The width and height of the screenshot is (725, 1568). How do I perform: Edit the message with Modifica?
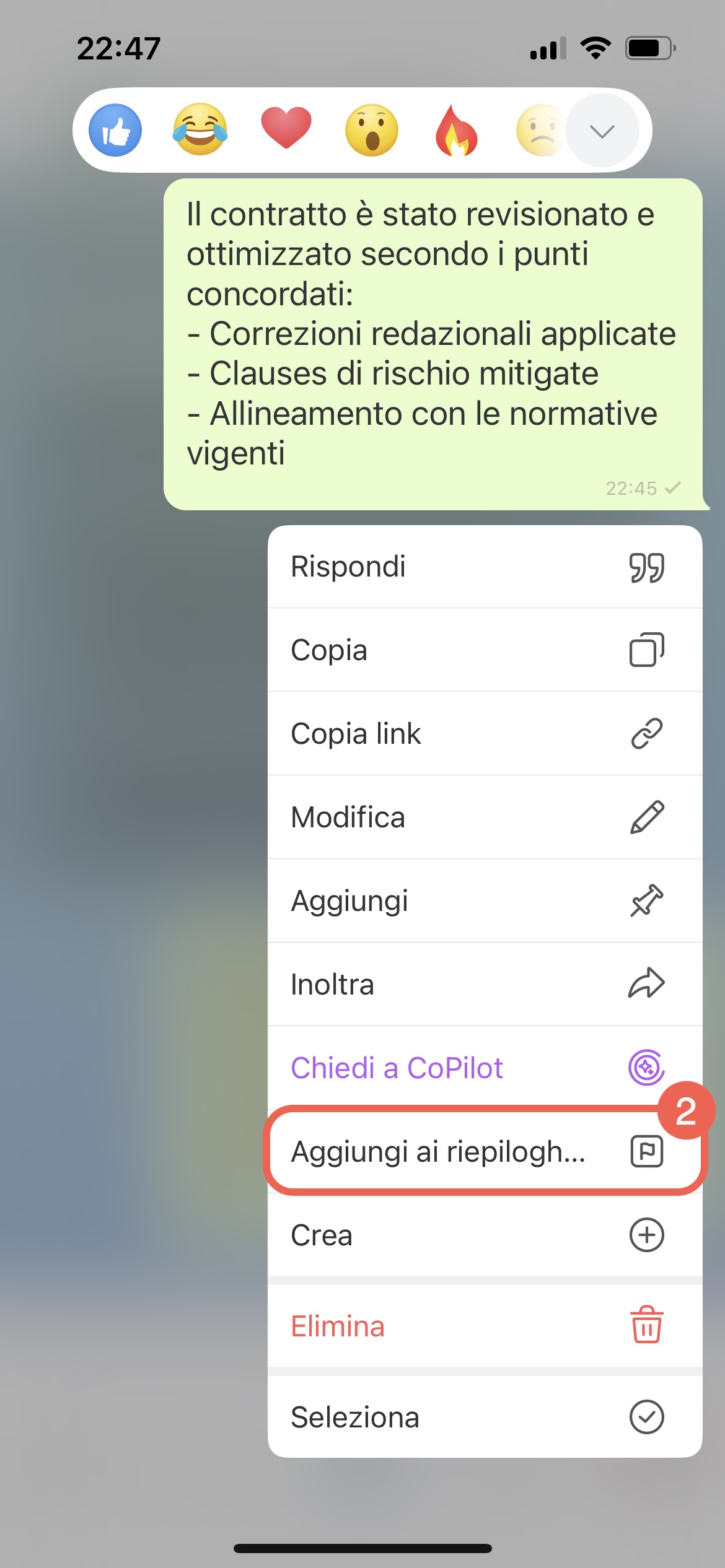point(485,817)
